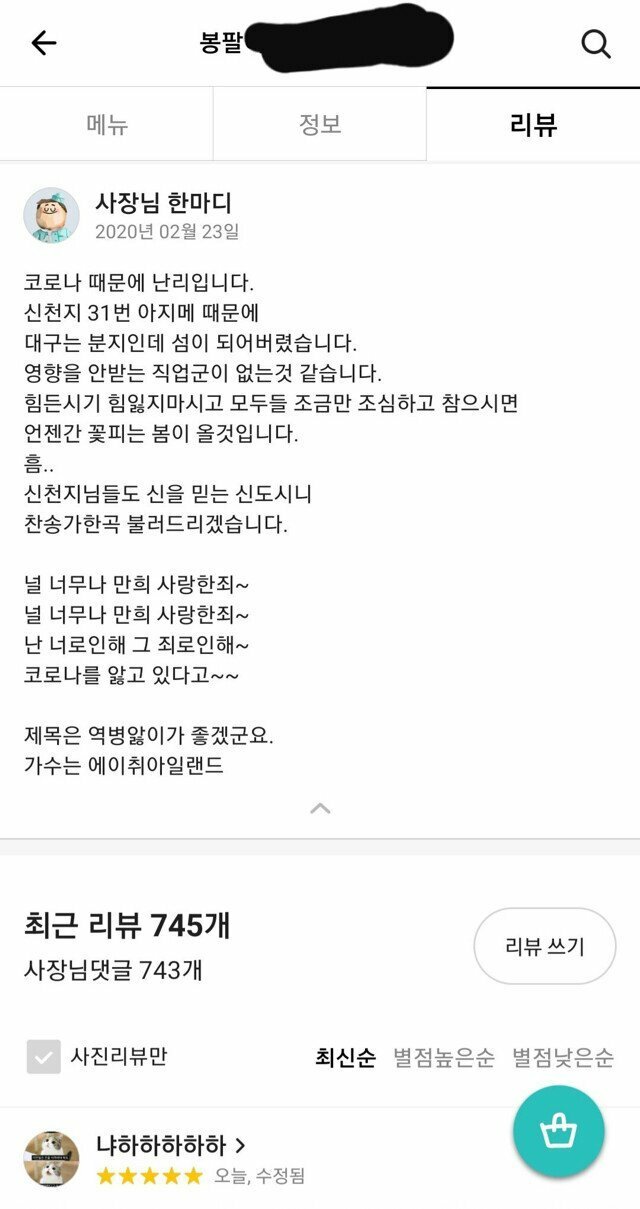This screenshot has height=1209, width=640.
Task: Open the search magnifier icon
Action: [596, 43]
